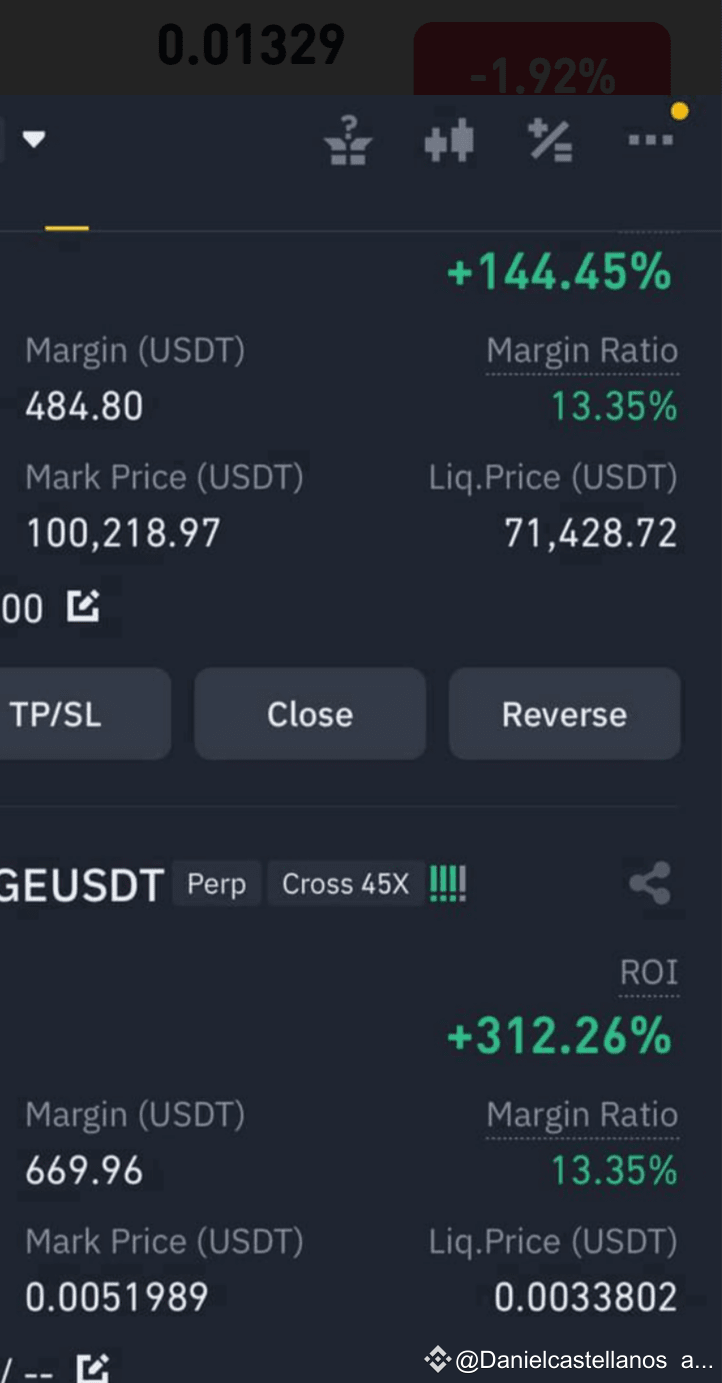Click the green margin tier bars indicator
Image resolution: width=722 pixels, height=1383 pixels.
point(447,883)
